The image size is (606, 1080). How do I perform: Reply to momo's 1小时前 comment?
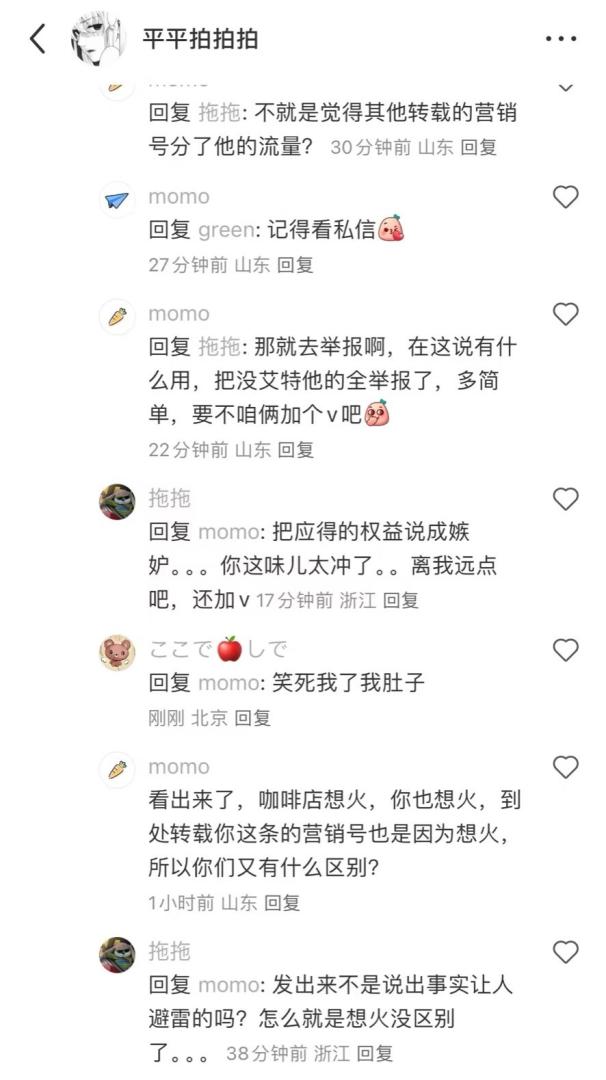click(282, 903)
